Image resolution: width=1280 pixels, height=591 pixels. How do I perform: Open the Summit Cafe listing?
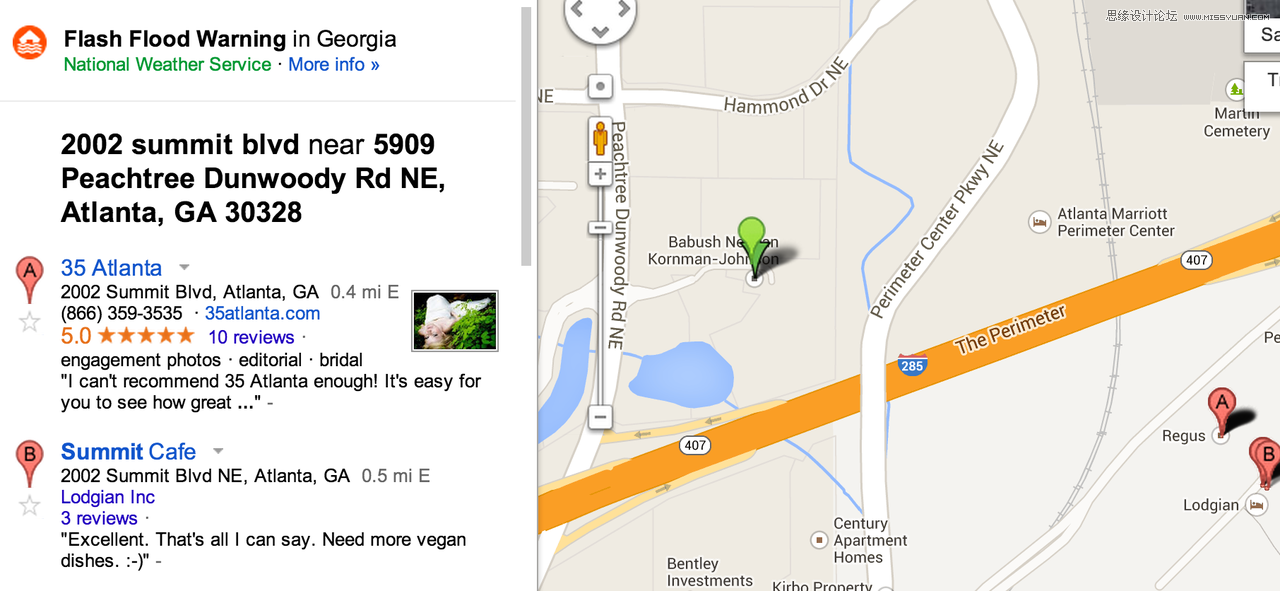pyautogui.click(x=128, y=451)
